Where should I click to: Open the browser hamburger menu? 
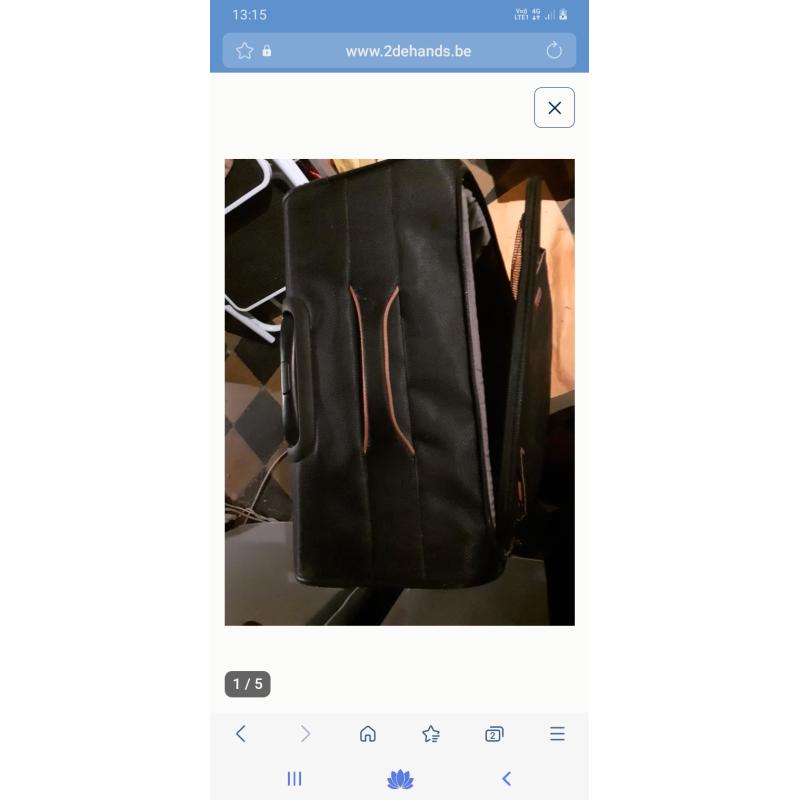coord(557,734)
